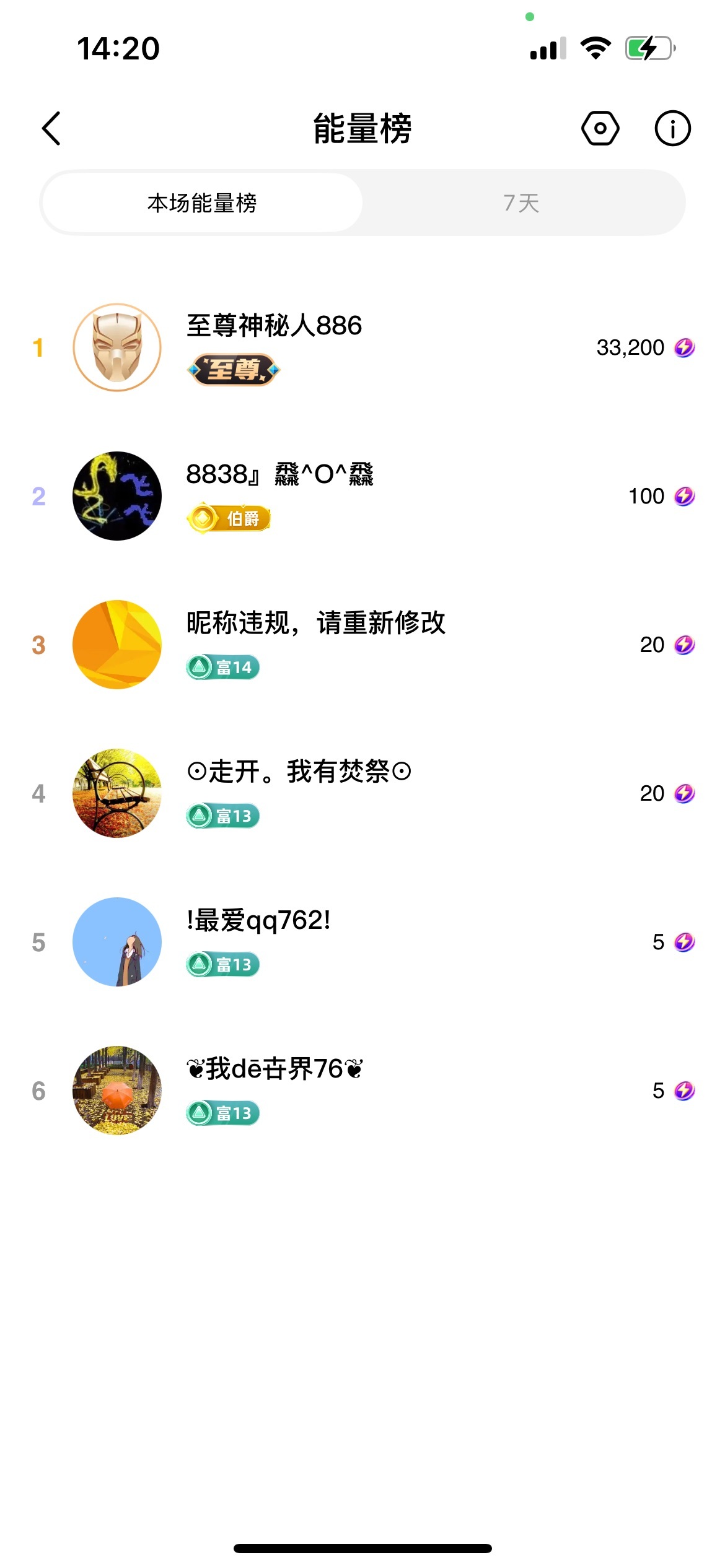This screenshot has width=725, height=1568.
Task: Switch to the 7天 tab
Action: [x=521, y=203]
